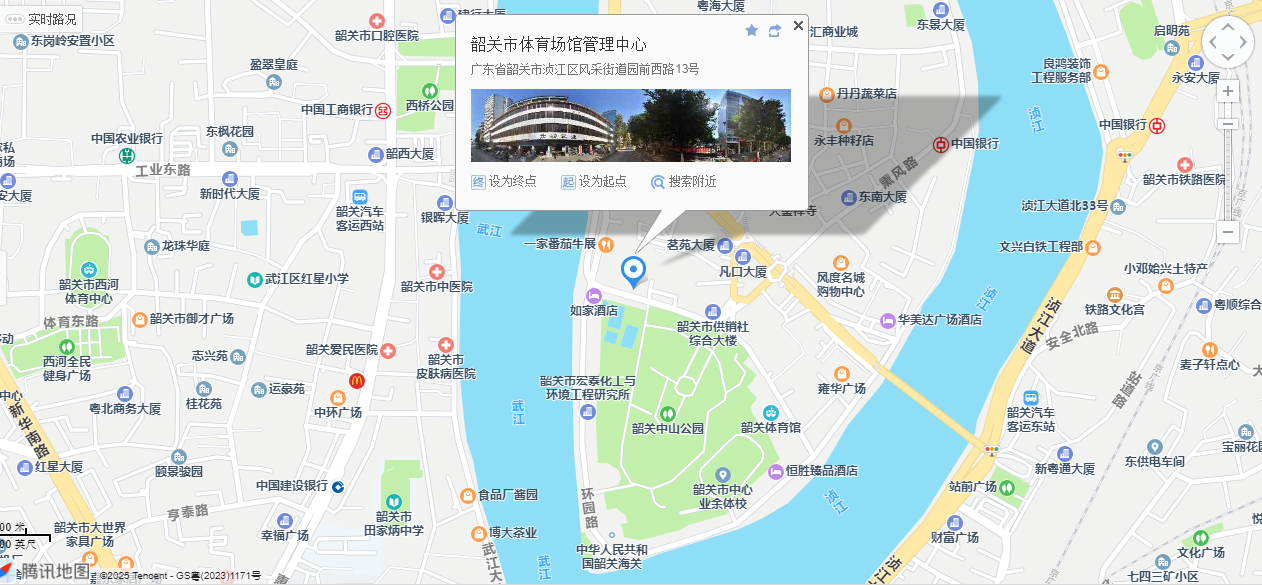
Task: Set this place as destination (设为终点)
Action: [504, 182]
